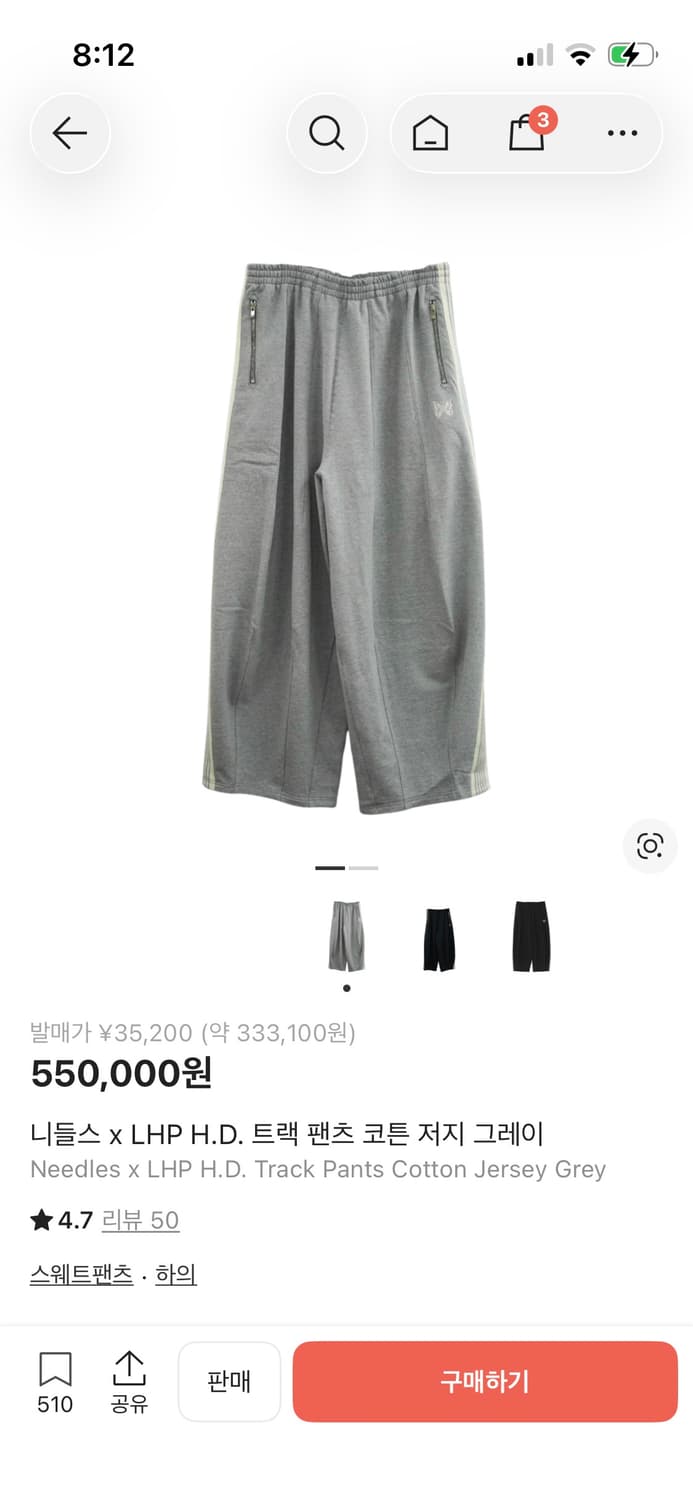The width and height of the screenshot is (693, 1500).
Task: Open the three-dot overflow menu
Action: [622, 133]
